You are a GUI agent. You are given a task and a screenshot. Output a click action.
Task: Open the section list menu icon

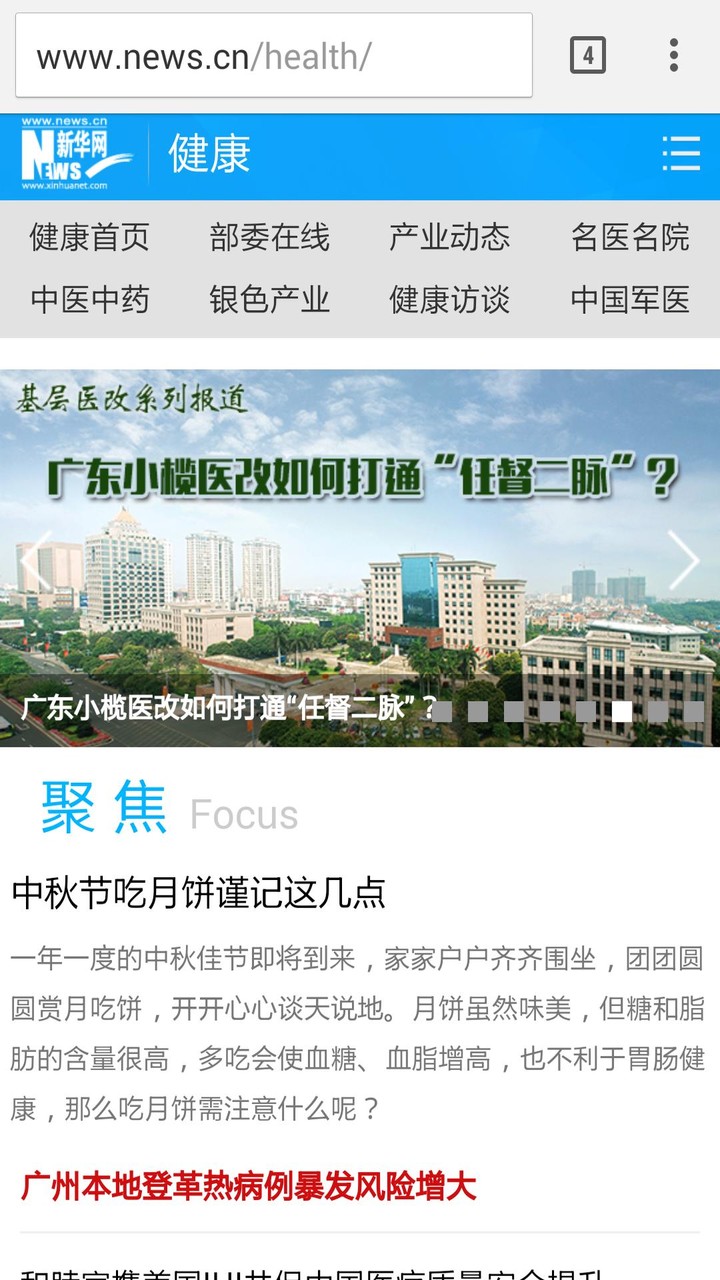click(x=679, y=155)
